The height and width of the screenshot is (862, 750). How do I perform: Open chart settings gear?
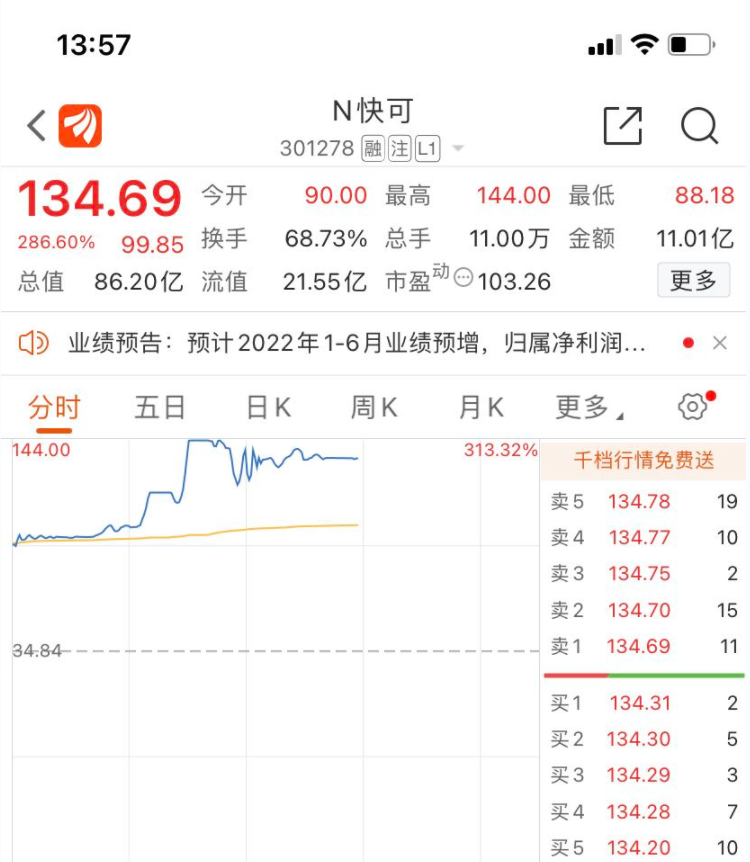(693, 407)
